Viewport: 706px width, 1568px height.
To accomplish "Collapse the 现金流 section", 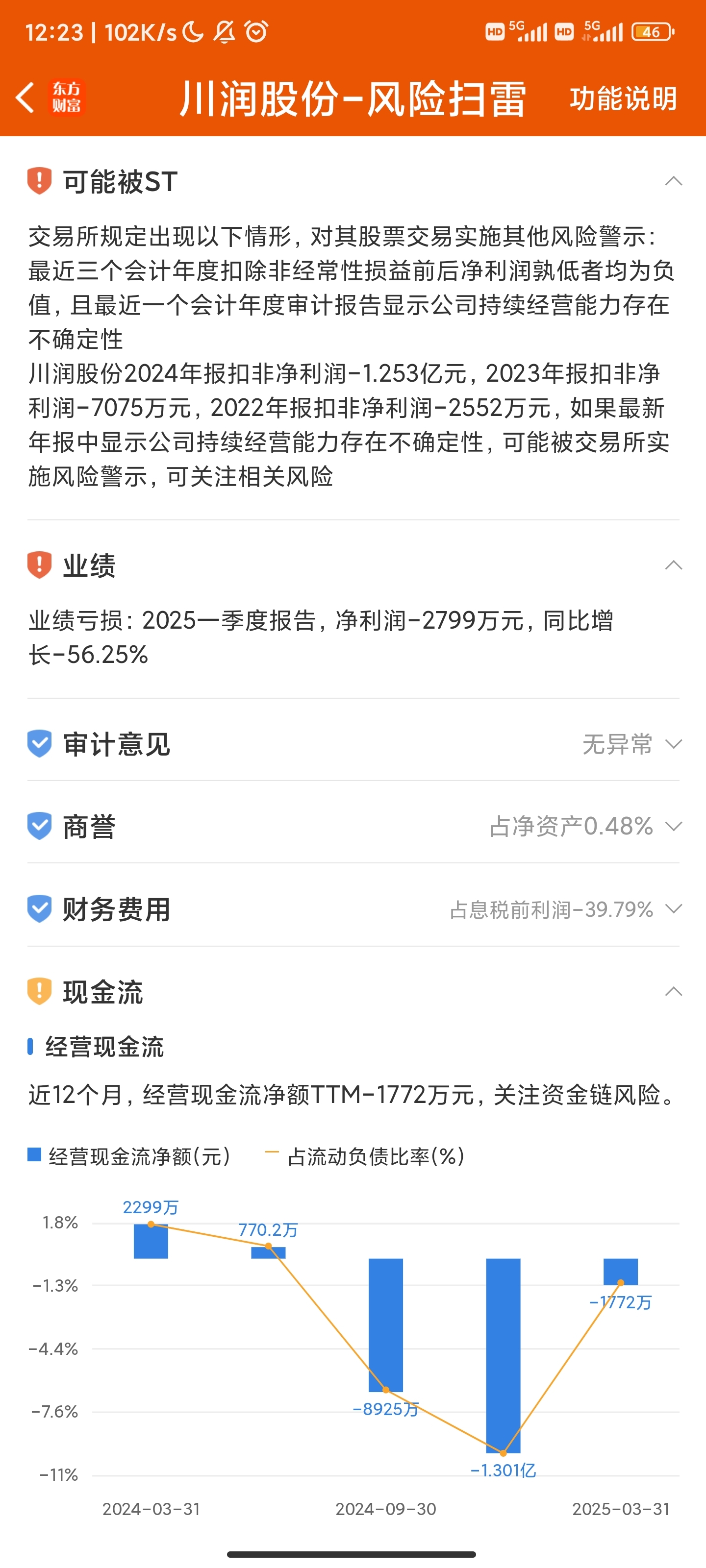I will 673,992.
